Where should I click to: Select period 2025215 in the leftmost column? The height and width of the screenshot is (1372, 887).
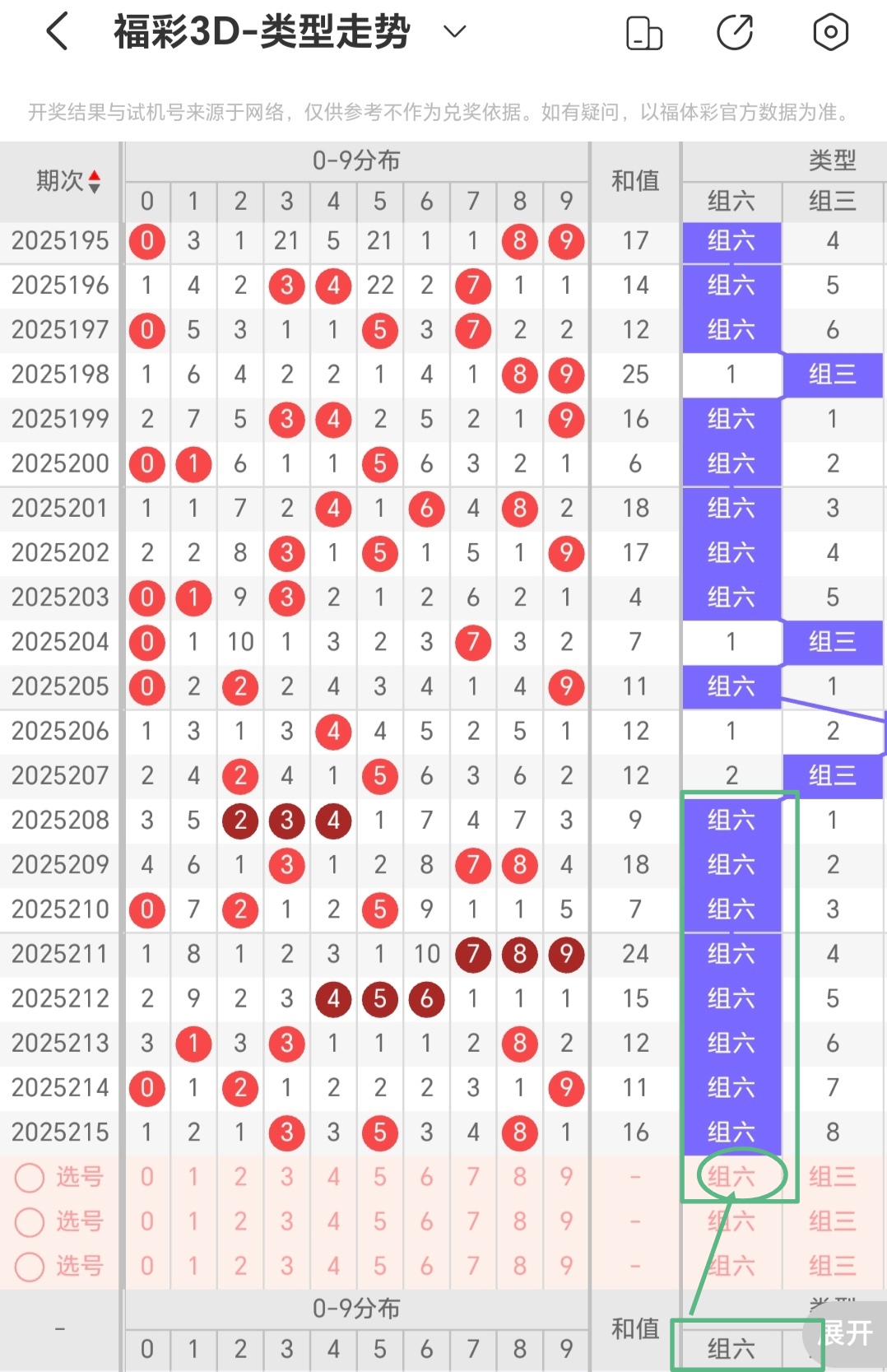(60, 1132)
